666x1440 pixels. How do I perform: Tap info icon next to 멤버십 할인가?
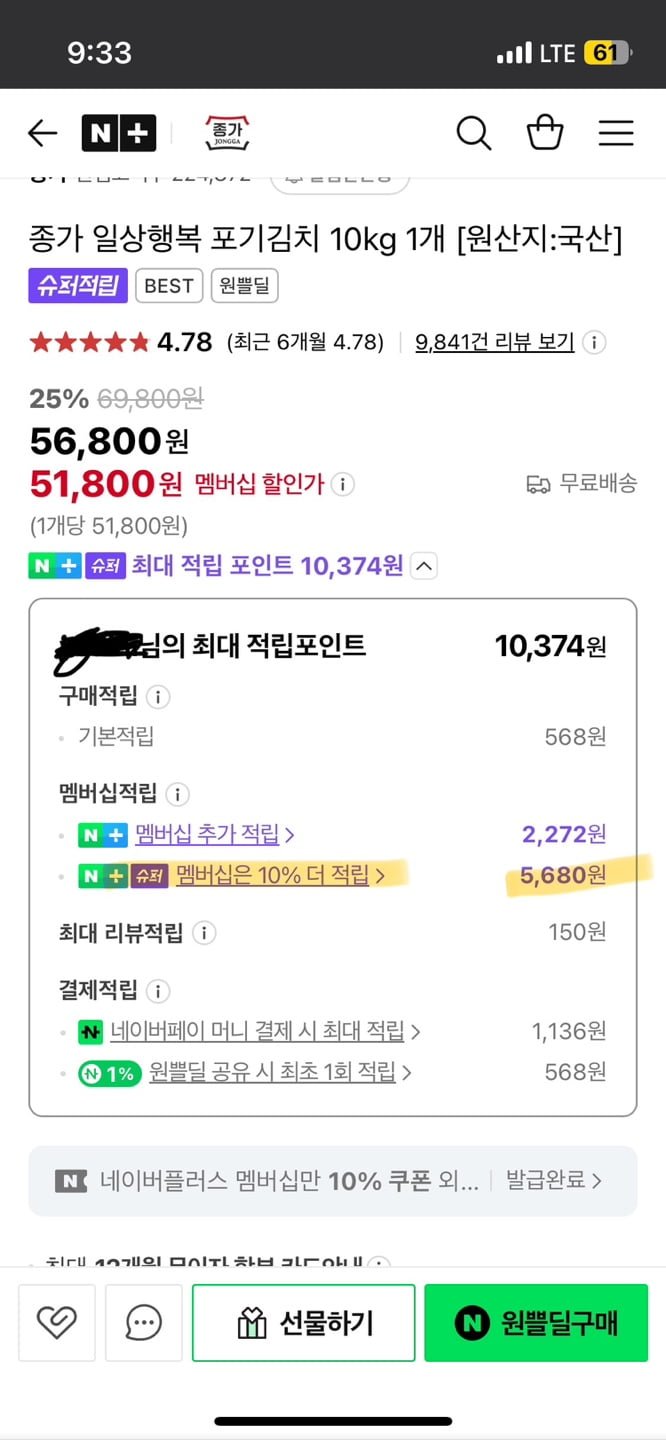(x=342, y=485)
